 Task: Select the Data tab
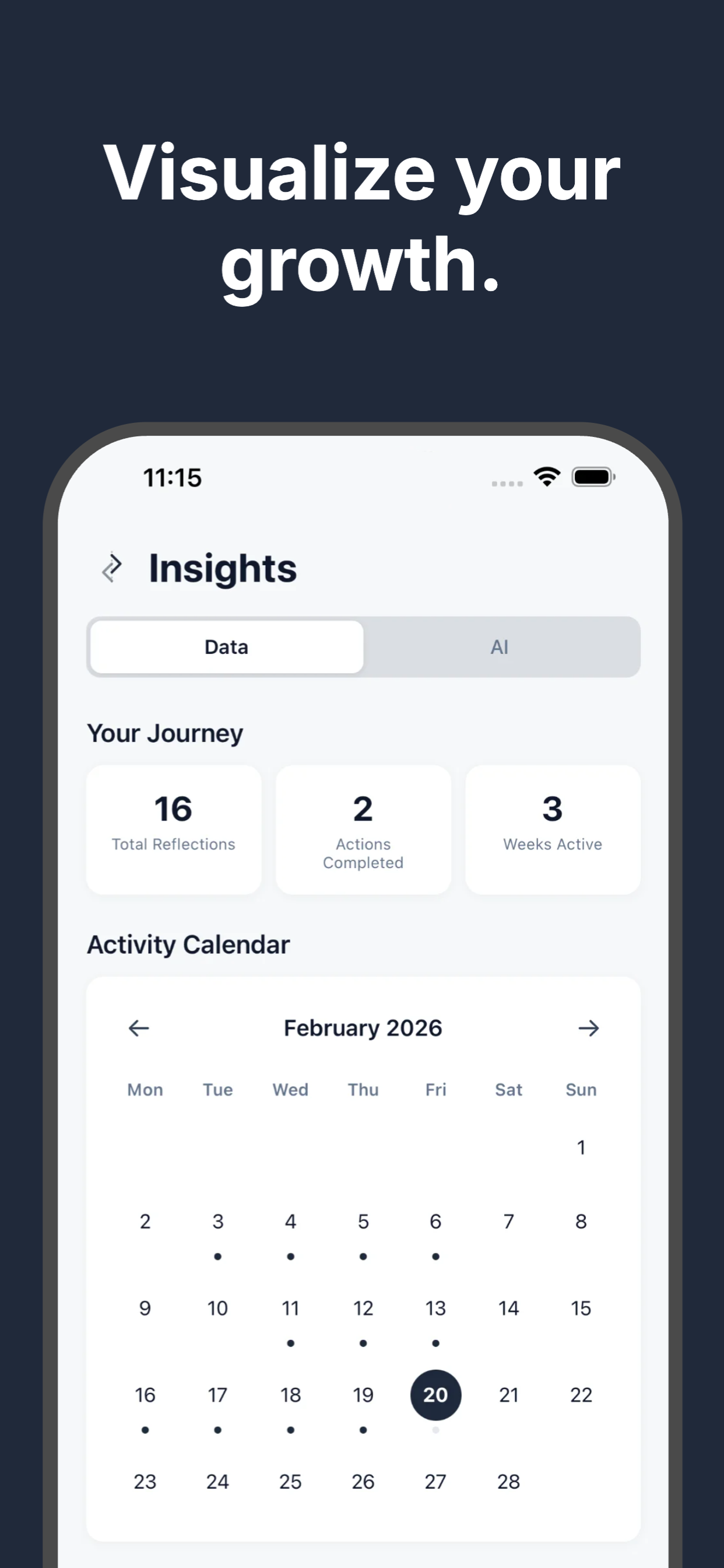tap(226, 646)
